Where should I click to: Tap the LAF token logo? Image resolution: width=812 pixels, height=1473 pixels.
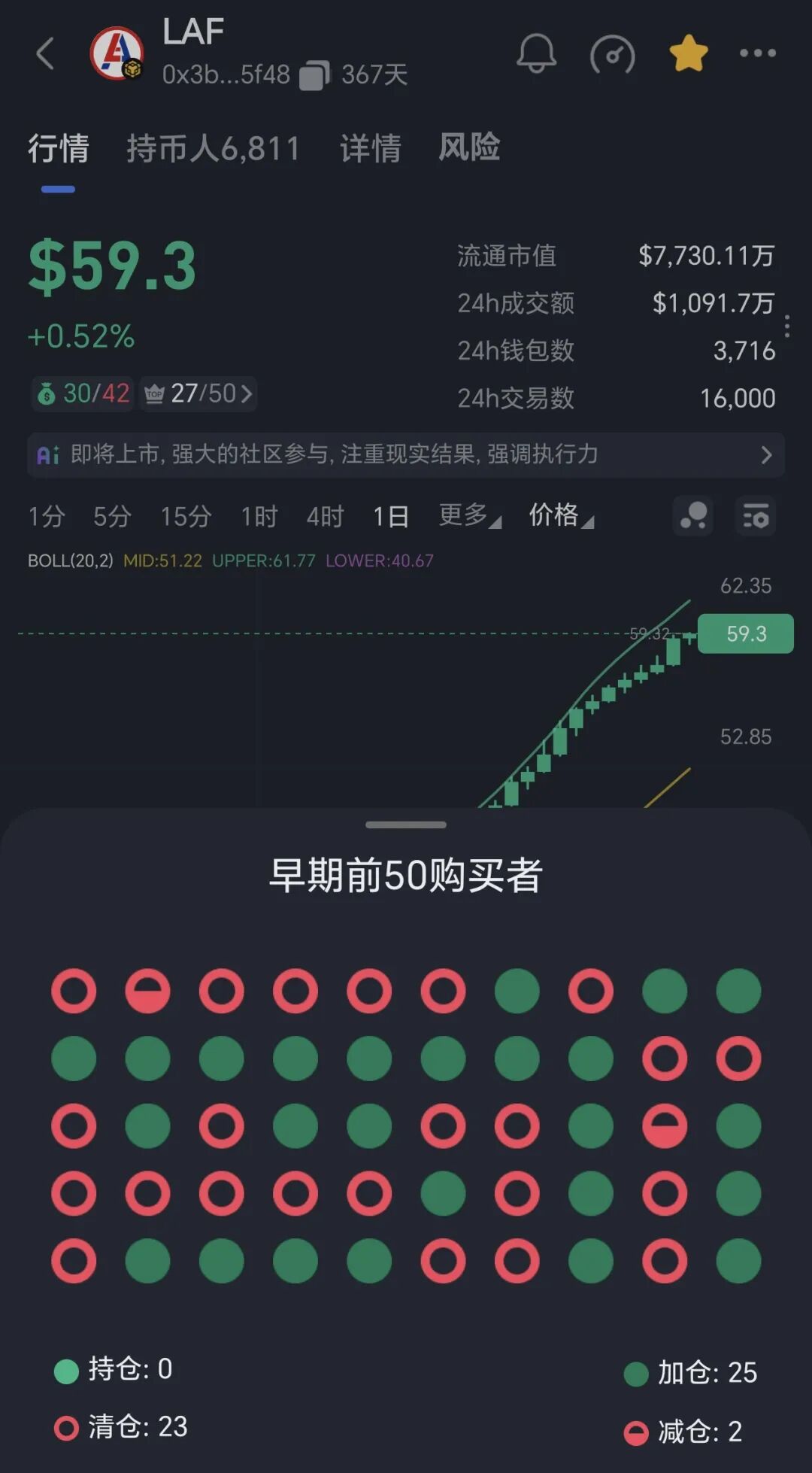[114, 50]
